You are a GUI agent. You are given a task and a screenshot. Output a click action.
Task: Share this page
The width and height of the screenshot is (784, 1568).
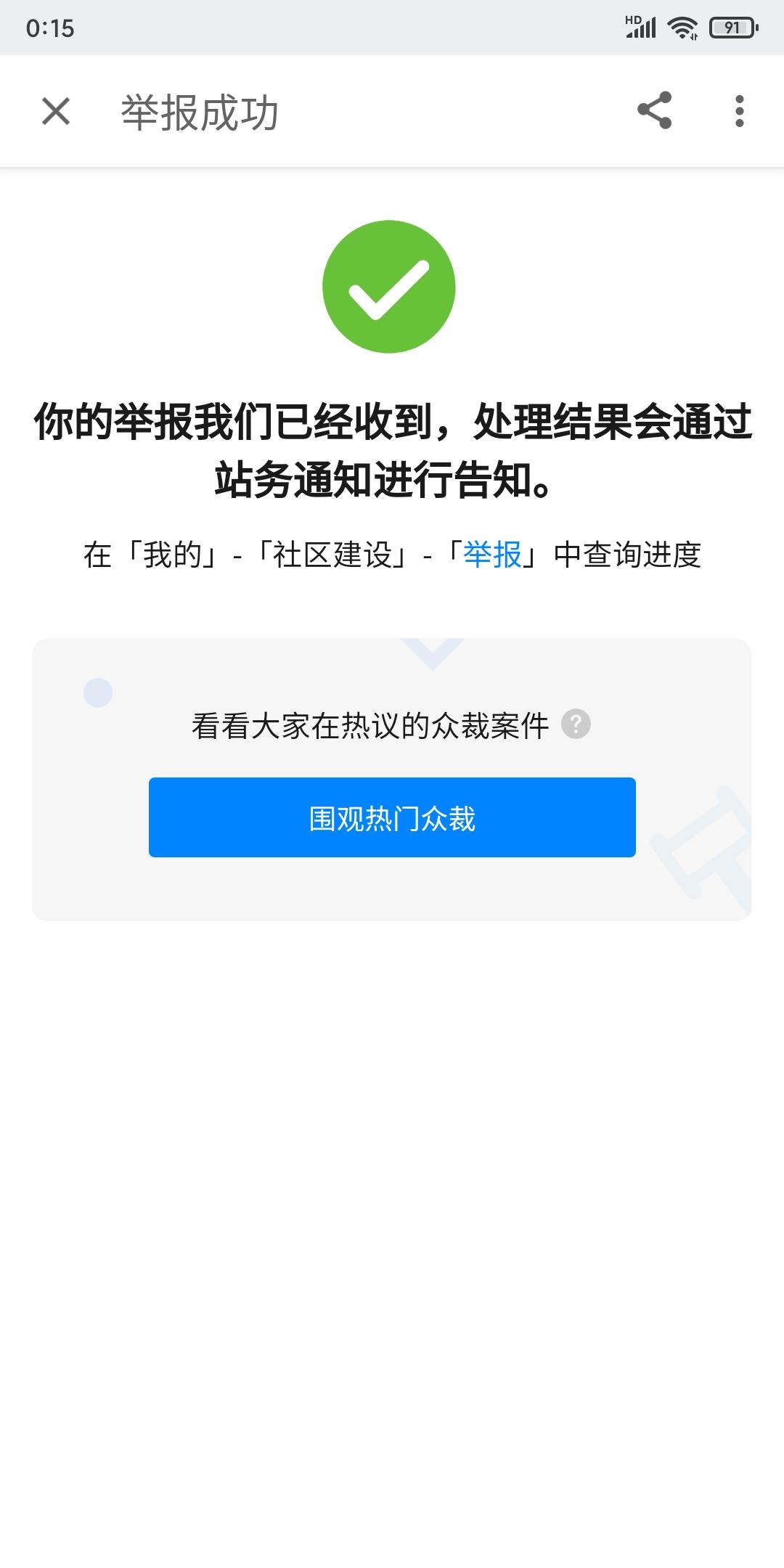[x=654, y=111]
